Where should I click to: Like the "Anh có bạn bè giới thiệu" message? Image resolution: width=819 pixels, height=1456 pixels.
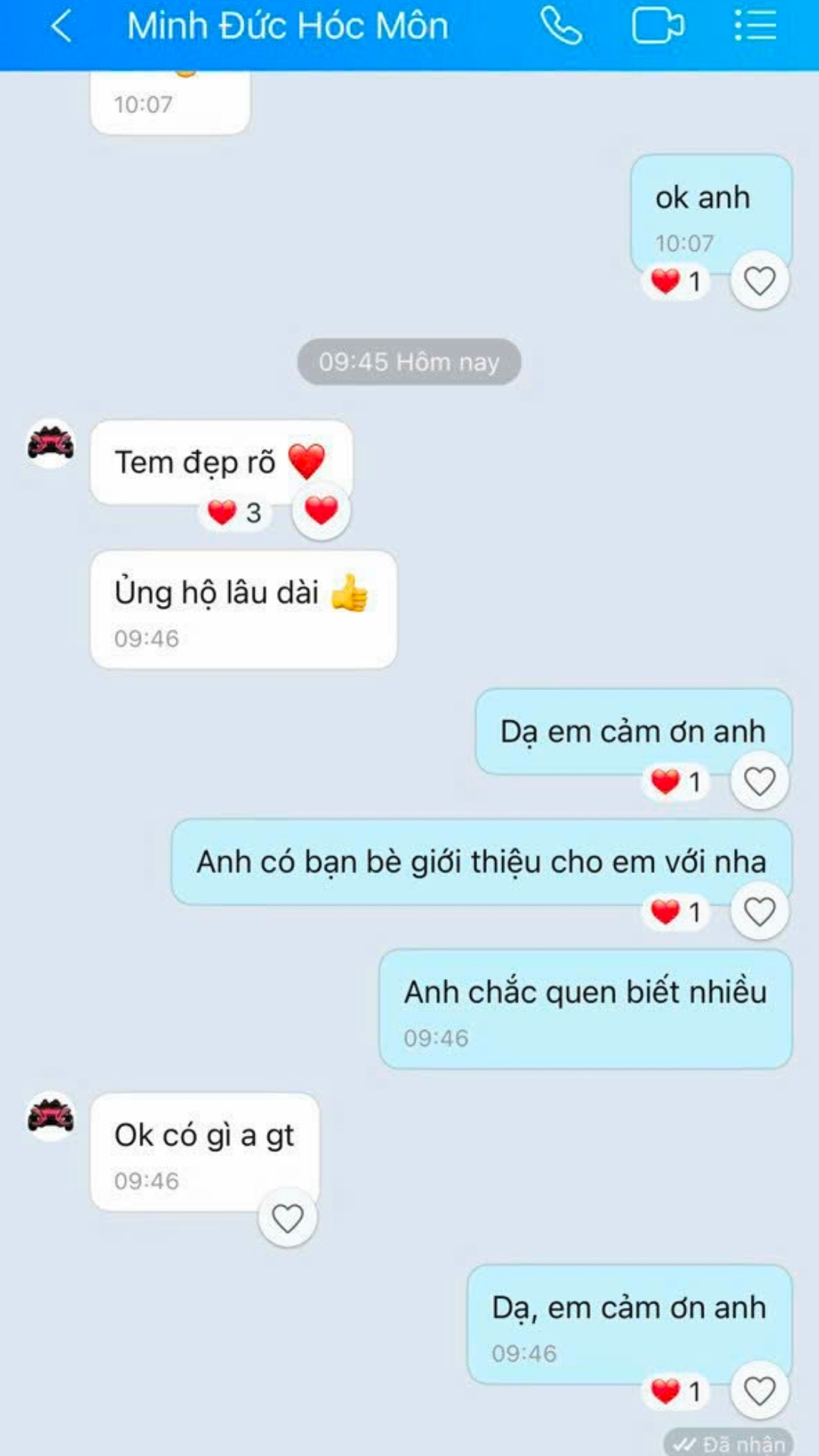759,912
